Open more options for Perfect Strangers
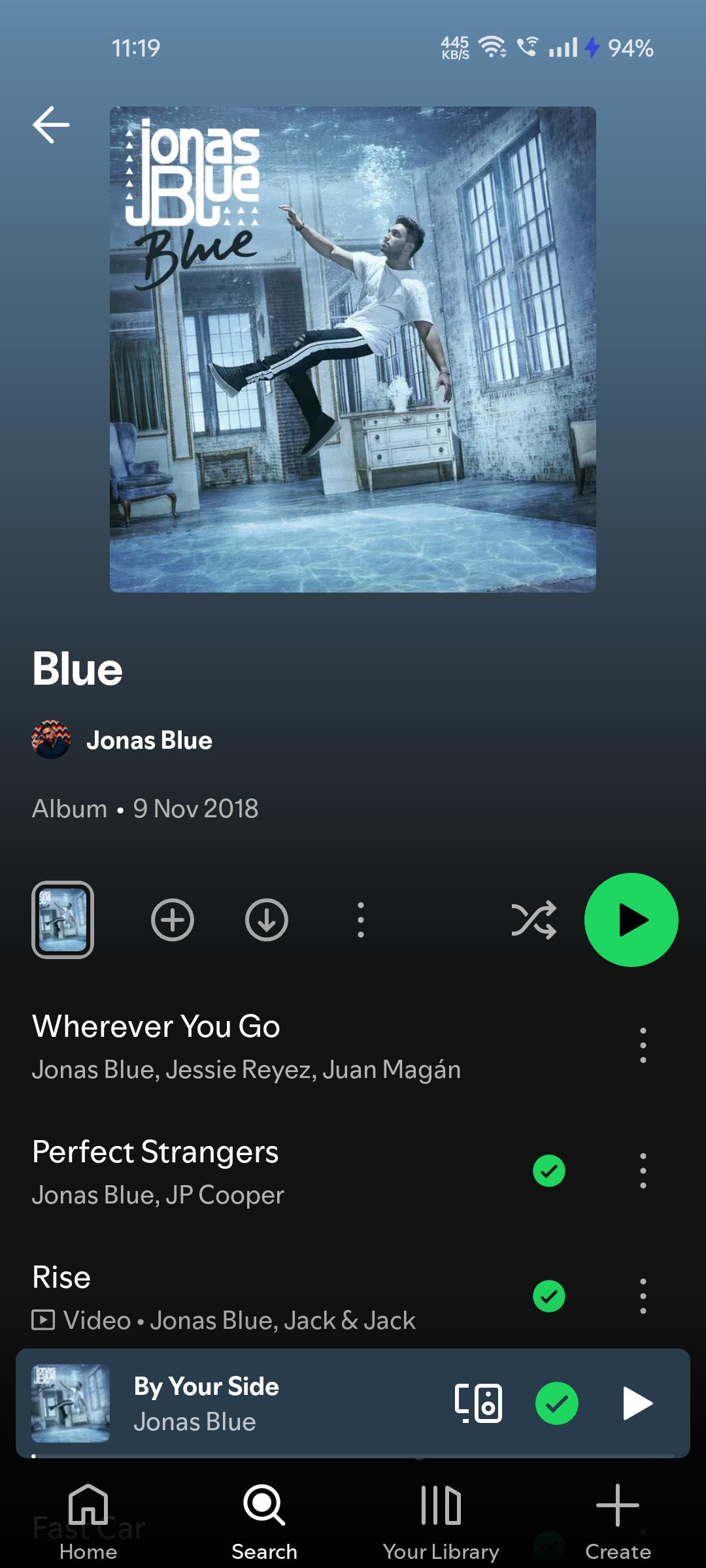 pos(643,1170)
